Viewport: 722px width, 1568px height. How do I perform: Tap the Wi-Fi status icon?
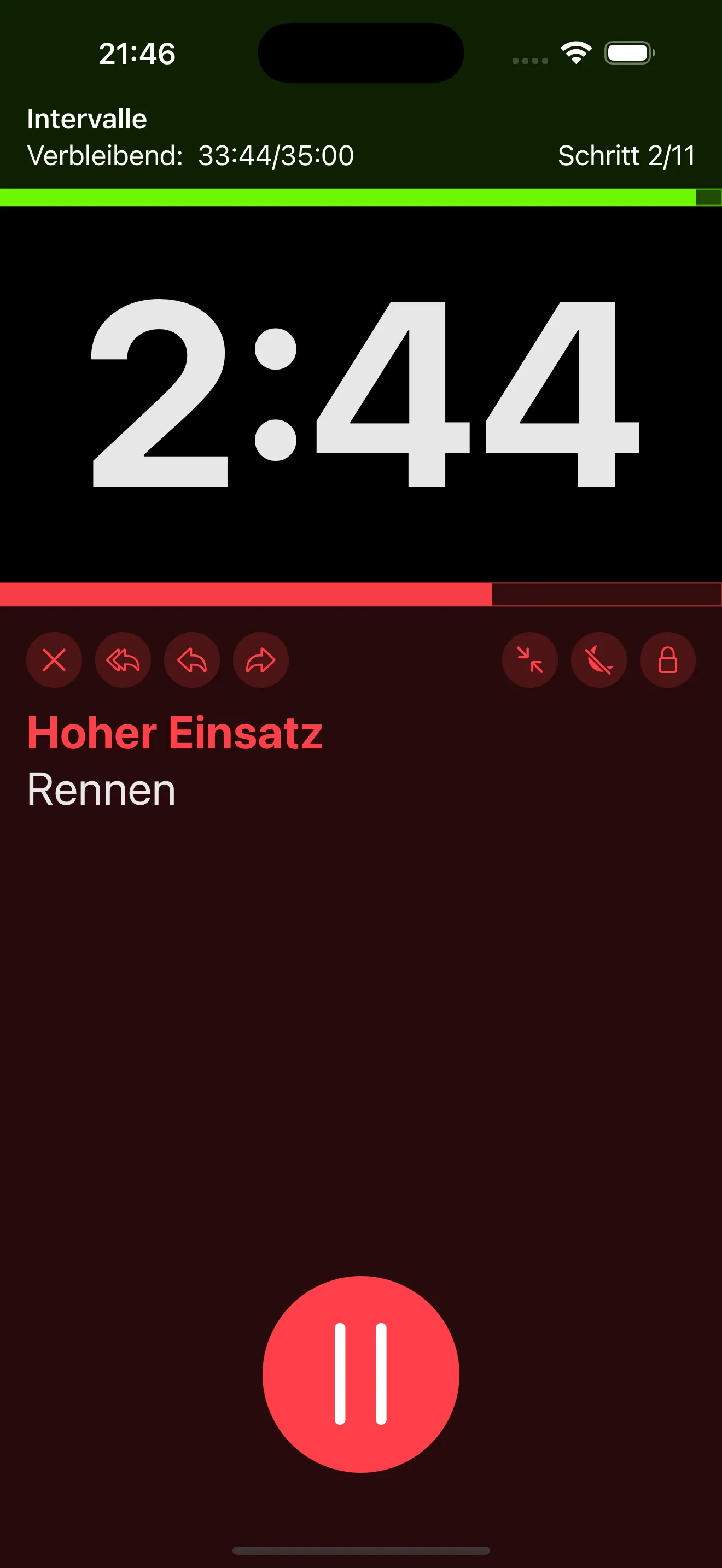[576, 53]
